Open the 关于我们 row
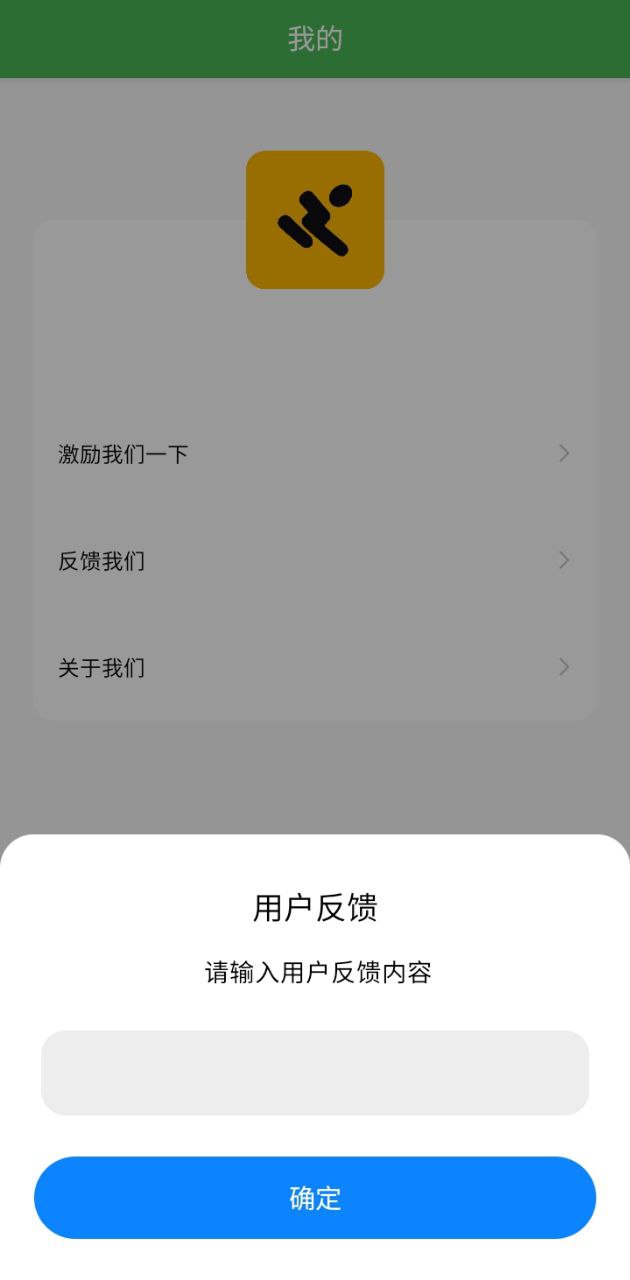The width and height of the screenshot is (630, 1280). point(314,667)
